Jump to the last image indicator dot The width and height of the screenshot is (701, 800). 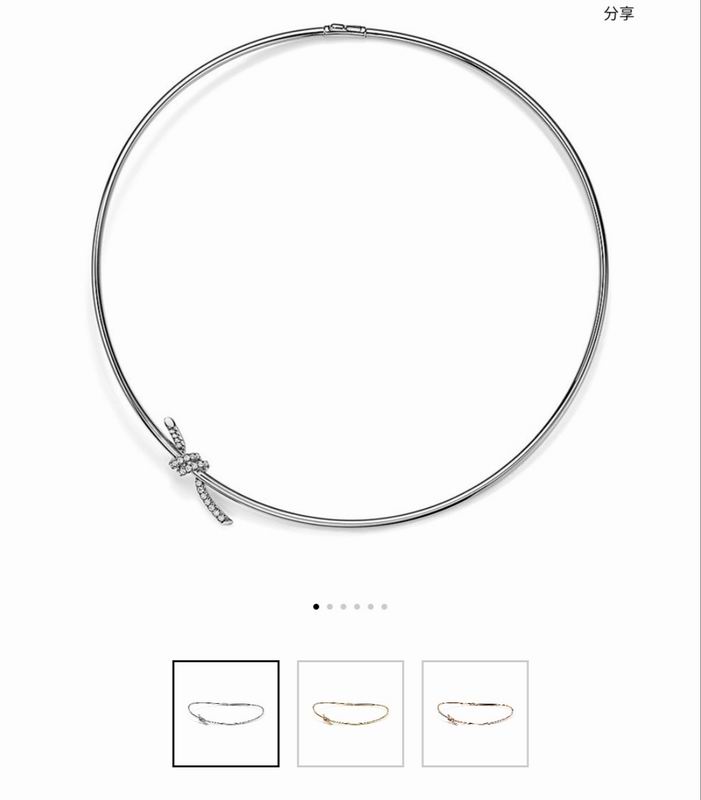tap(385, 606)
